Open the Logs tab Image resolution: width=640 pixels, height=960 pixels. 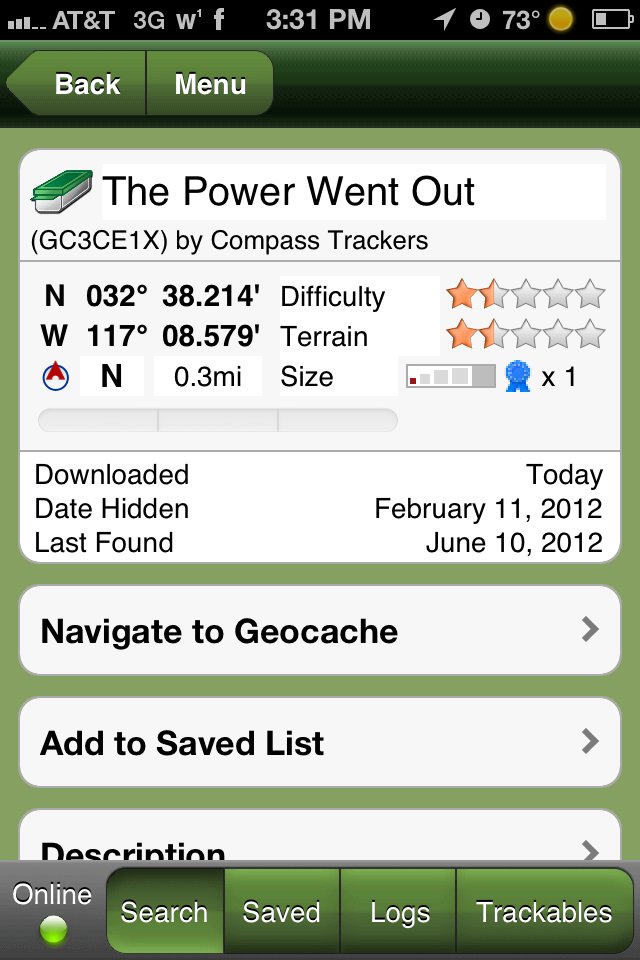399,912
